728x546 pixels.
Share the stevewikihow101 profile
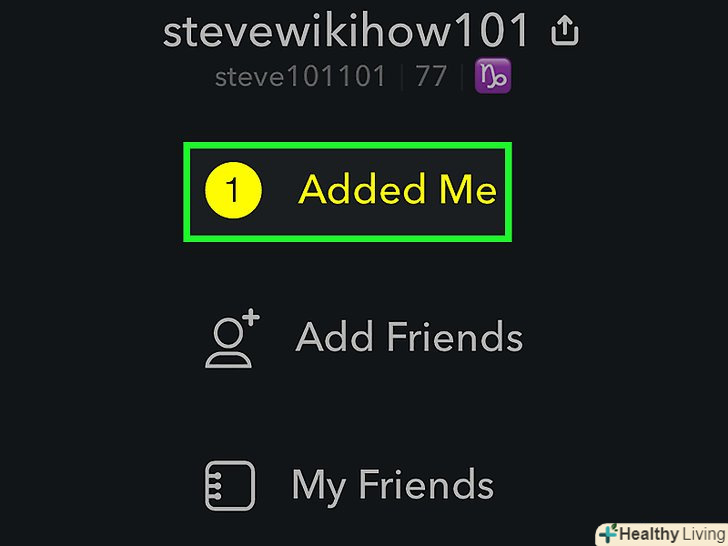[x=565, y=32]
